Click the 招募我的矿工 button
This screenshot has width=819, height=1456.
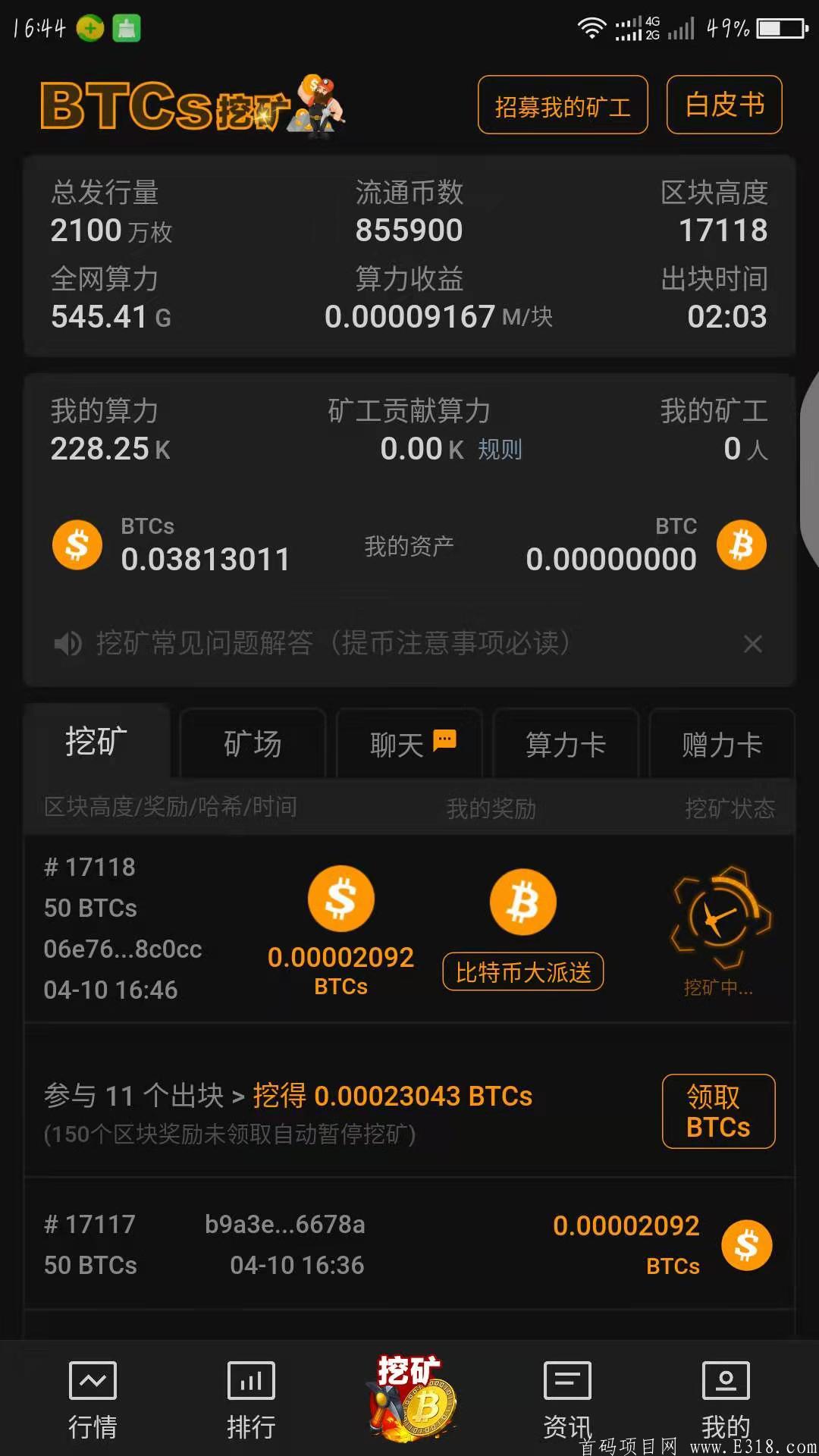[562, 105]
